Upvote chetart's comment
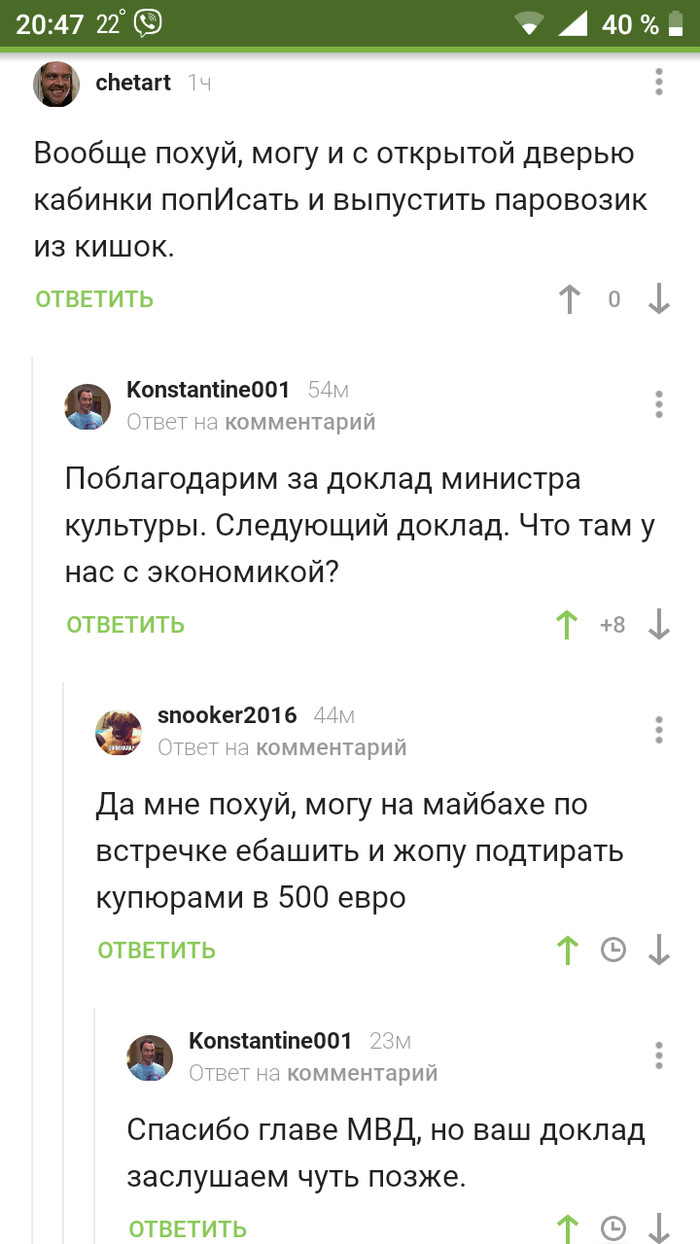This screenshot has height=1244, width=700. pyautogui.click(x=569, y=299)
